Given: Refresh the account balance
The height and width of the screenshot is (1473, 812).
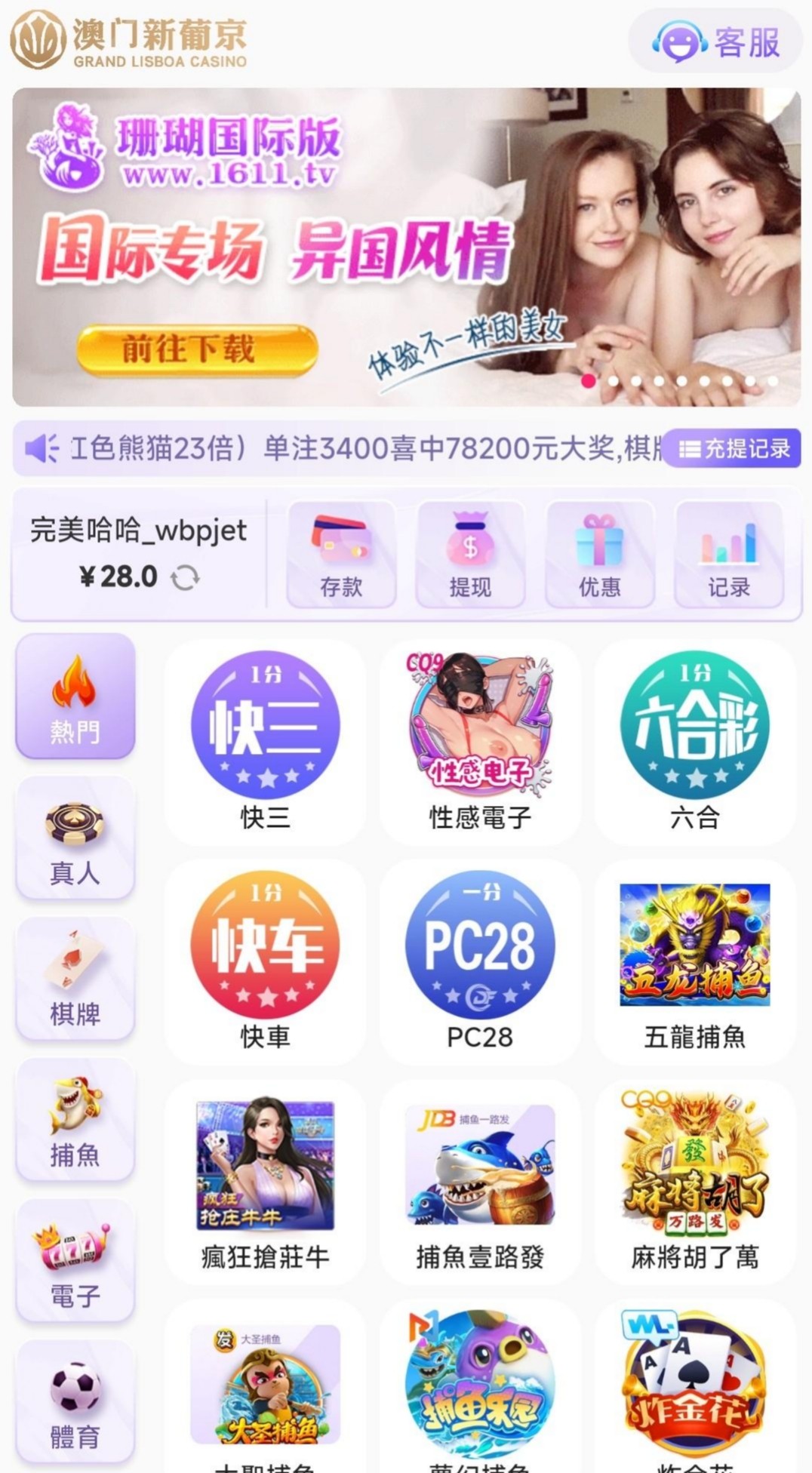Looking at the screenshot, I should (x=185, y=579).
